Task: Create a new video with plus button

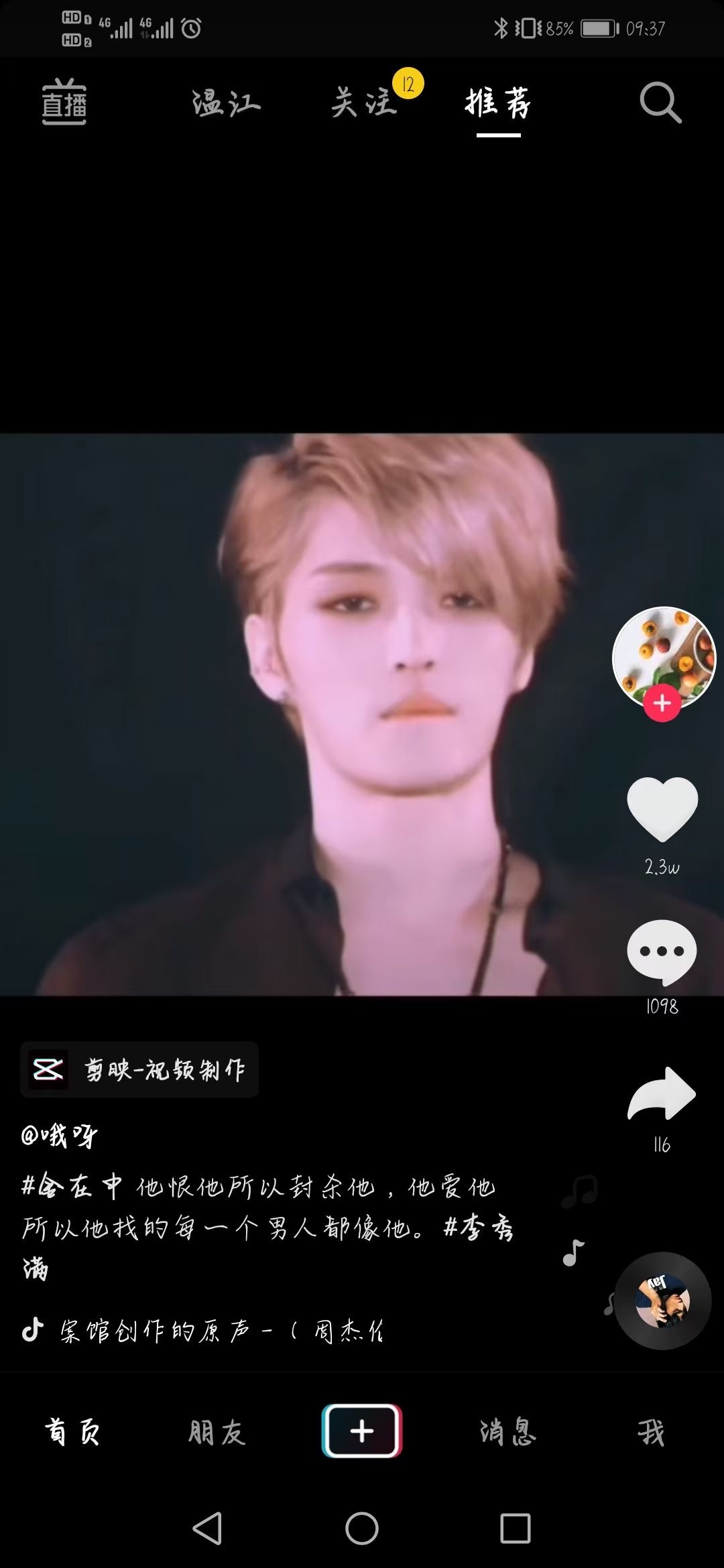Action: 362,1431
